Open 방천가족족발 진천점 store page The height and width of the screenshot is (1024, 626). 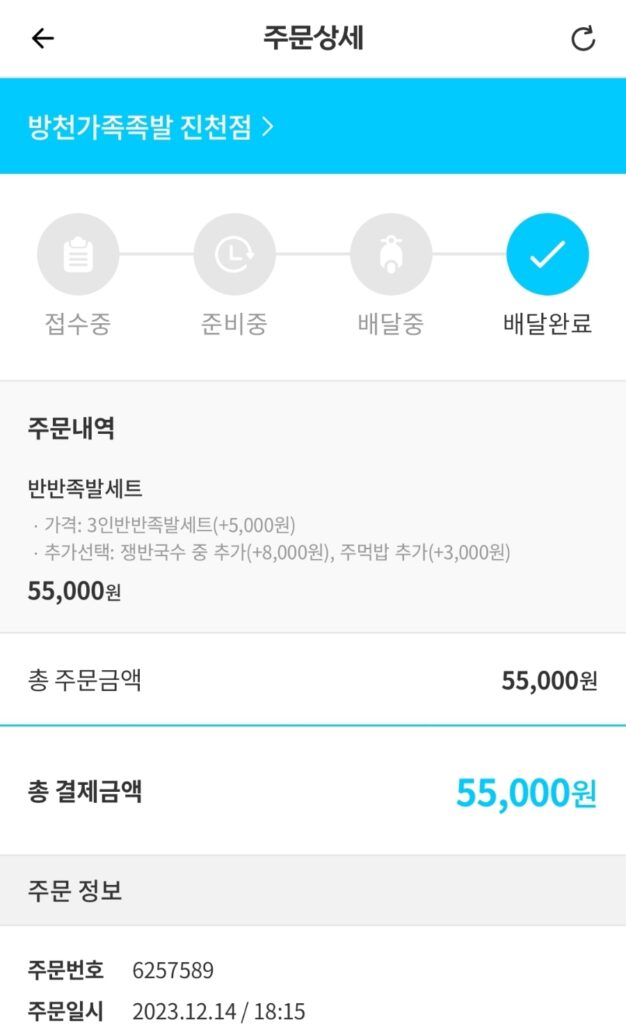pos(151,126)
